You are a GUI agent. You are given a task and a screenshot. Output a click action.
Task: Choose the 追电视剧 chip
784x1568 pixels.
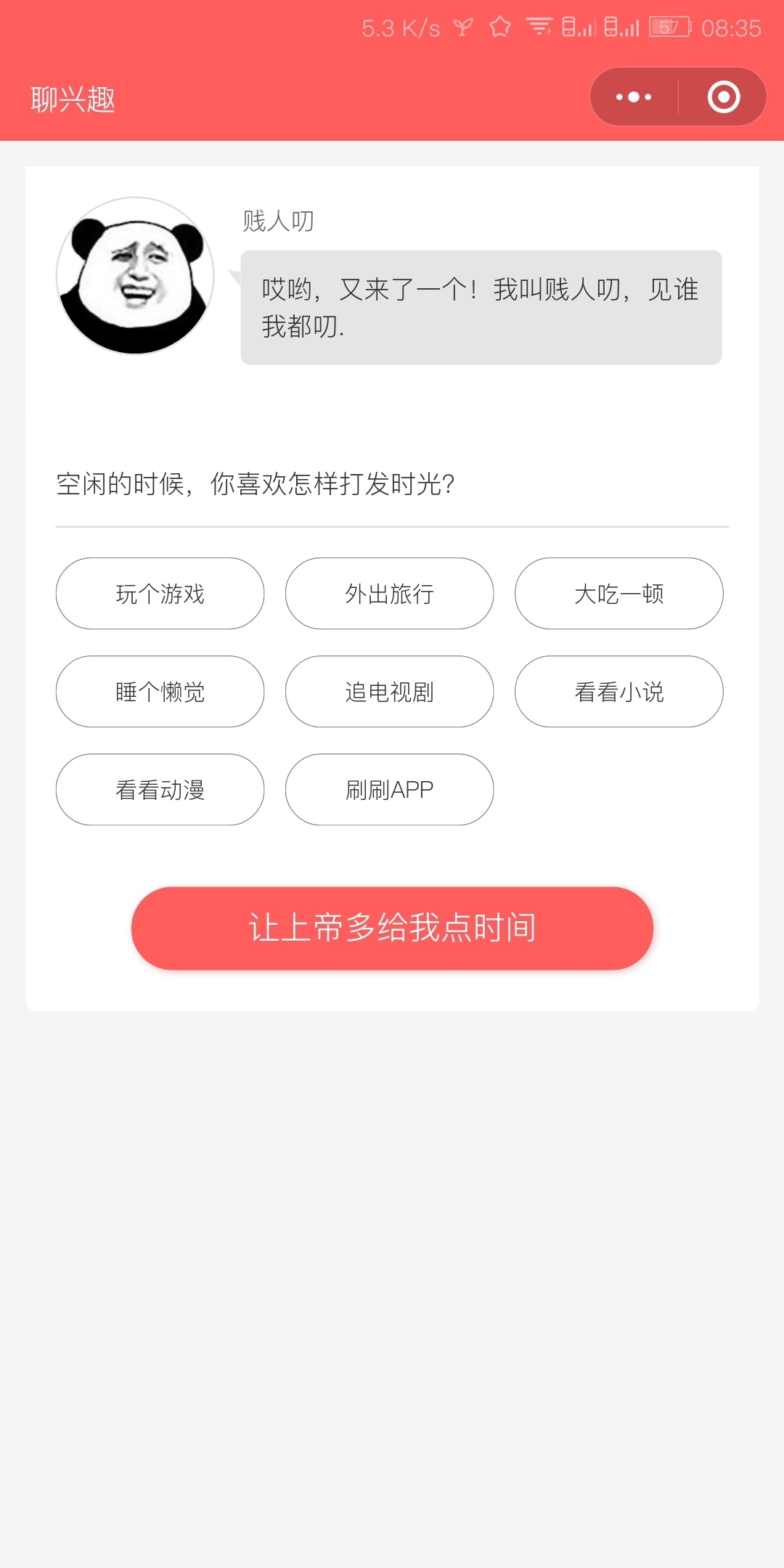pos(390,691)
